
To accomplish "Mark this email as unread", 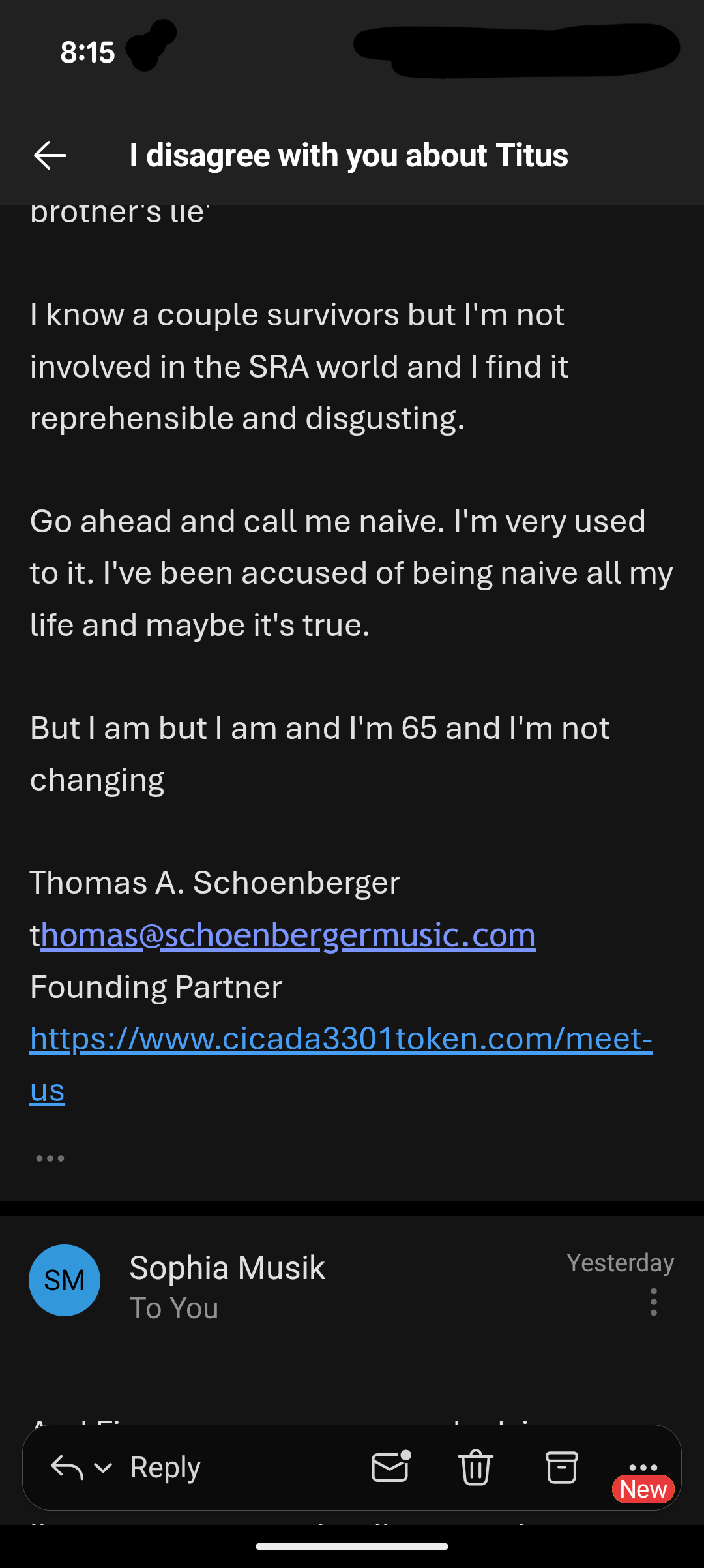I will tap(390, 1468).
